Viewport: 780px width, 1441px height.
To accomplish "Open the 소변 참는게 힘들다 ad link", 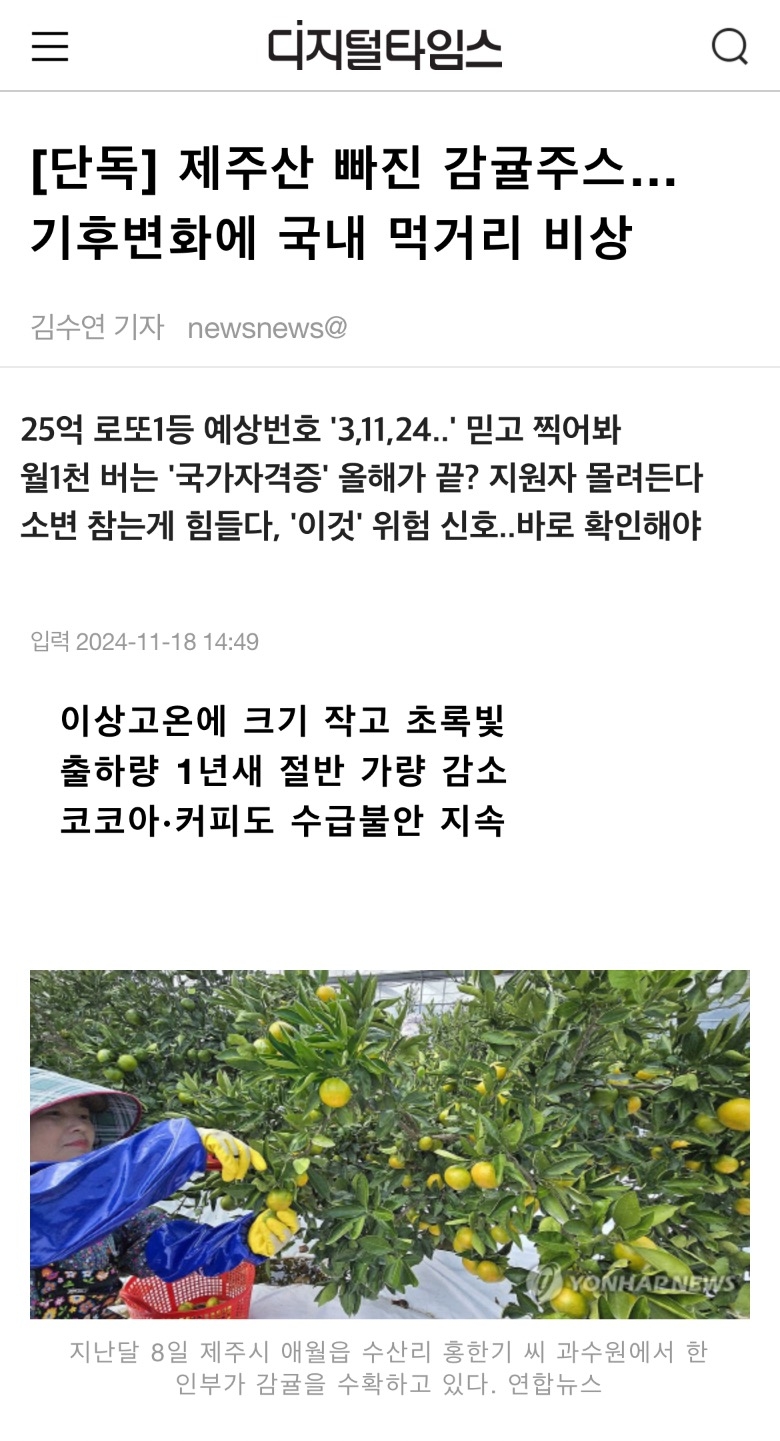I will tap(360, 526).
